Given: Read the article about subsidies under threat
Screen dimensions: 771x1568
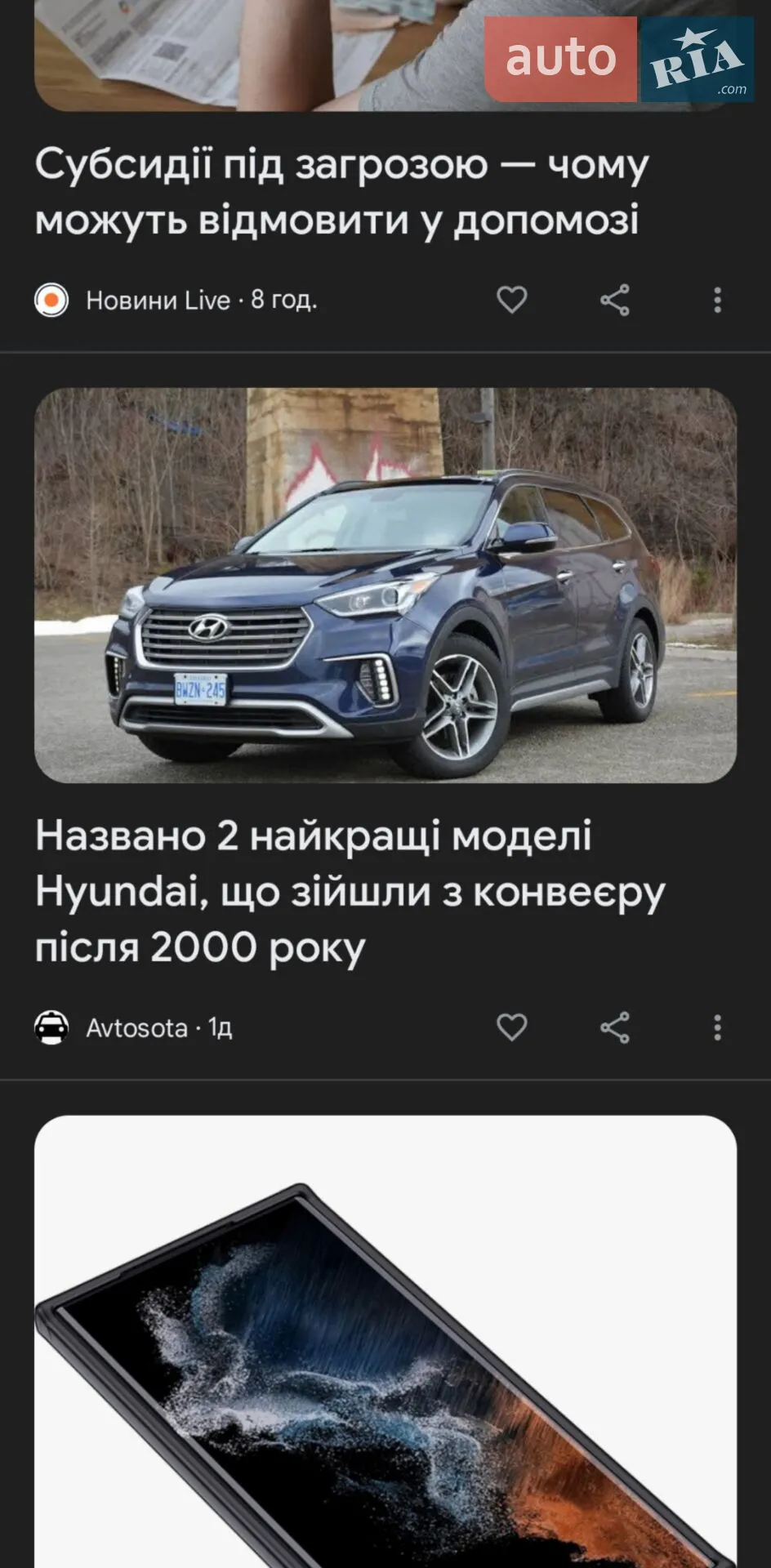Looking at the screenshot, I should coord(342,192).
